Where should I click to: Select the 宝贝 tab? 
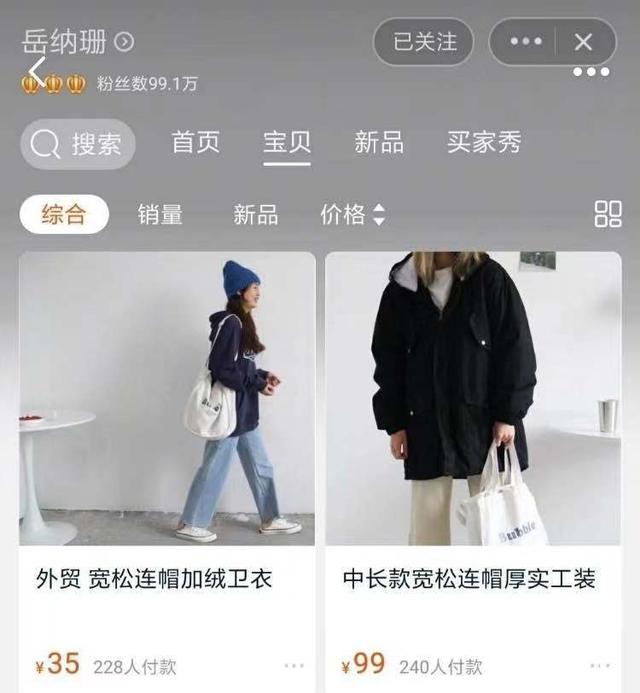pos(287,142)
